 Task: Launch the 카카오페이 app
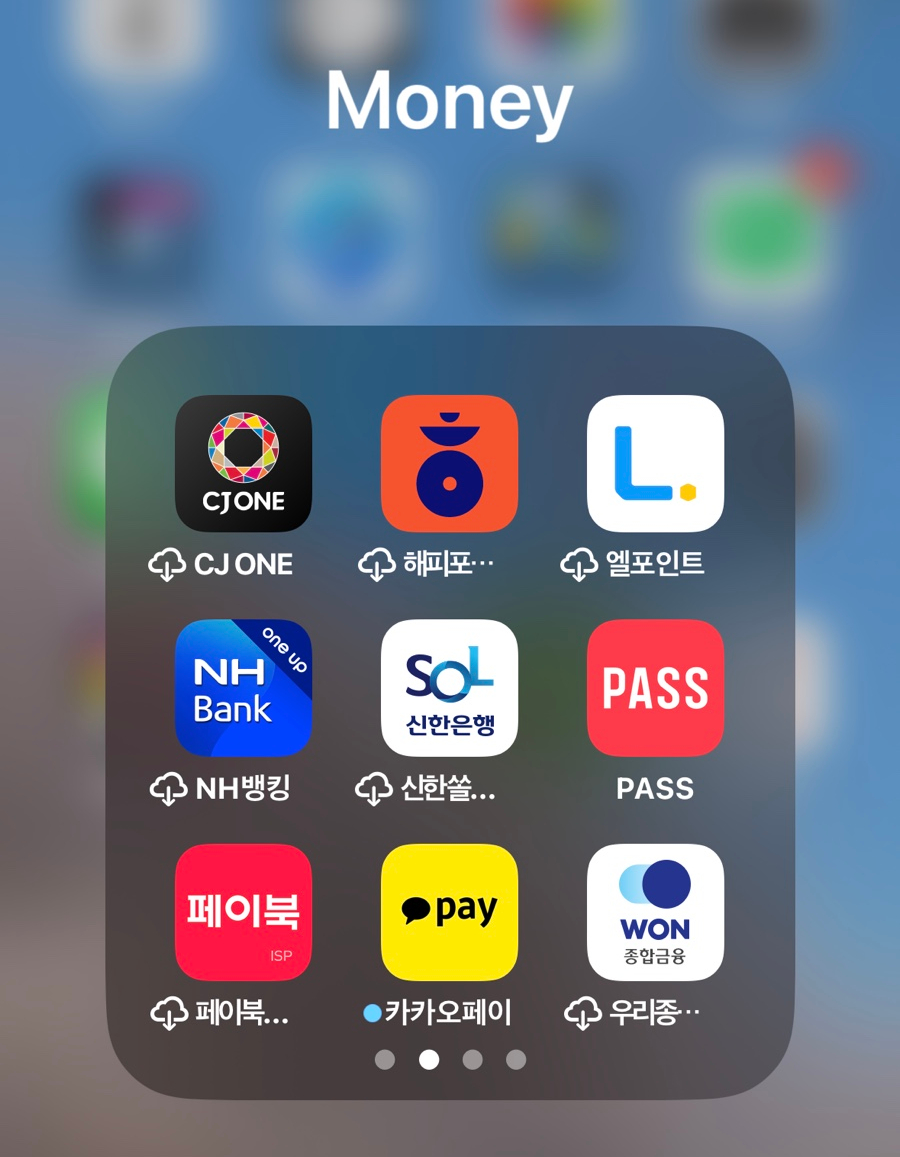click(x=449, y=912)
